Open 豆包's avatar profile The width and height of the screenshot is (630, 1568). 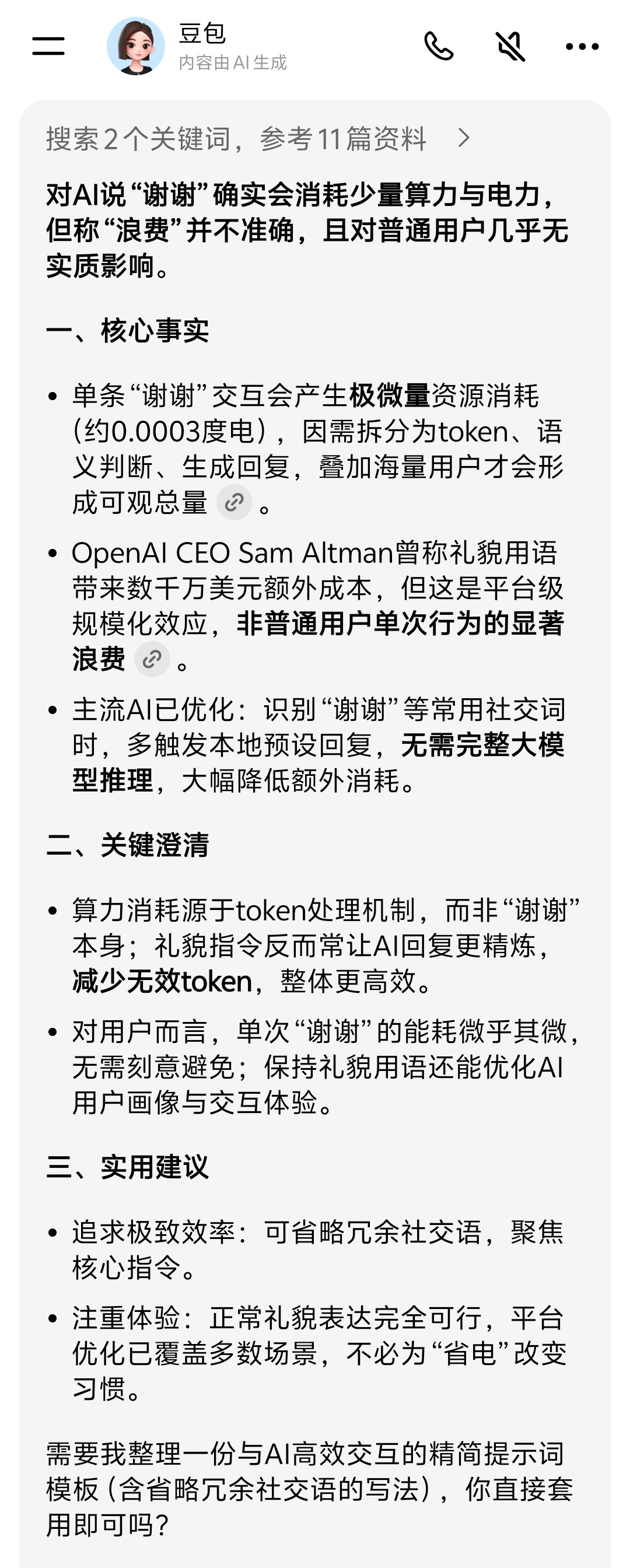click(x=136, y=46)
